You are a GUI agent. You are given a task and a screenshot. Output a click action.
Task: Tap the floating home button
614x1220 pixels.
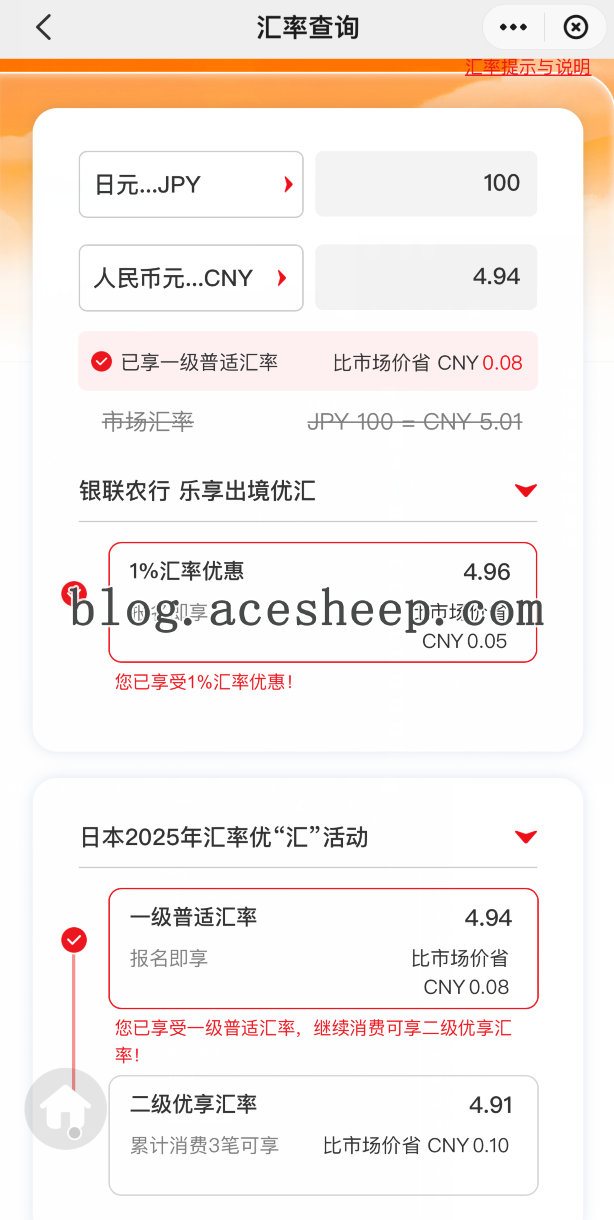pyautogui.click(x=65, y=1108)
